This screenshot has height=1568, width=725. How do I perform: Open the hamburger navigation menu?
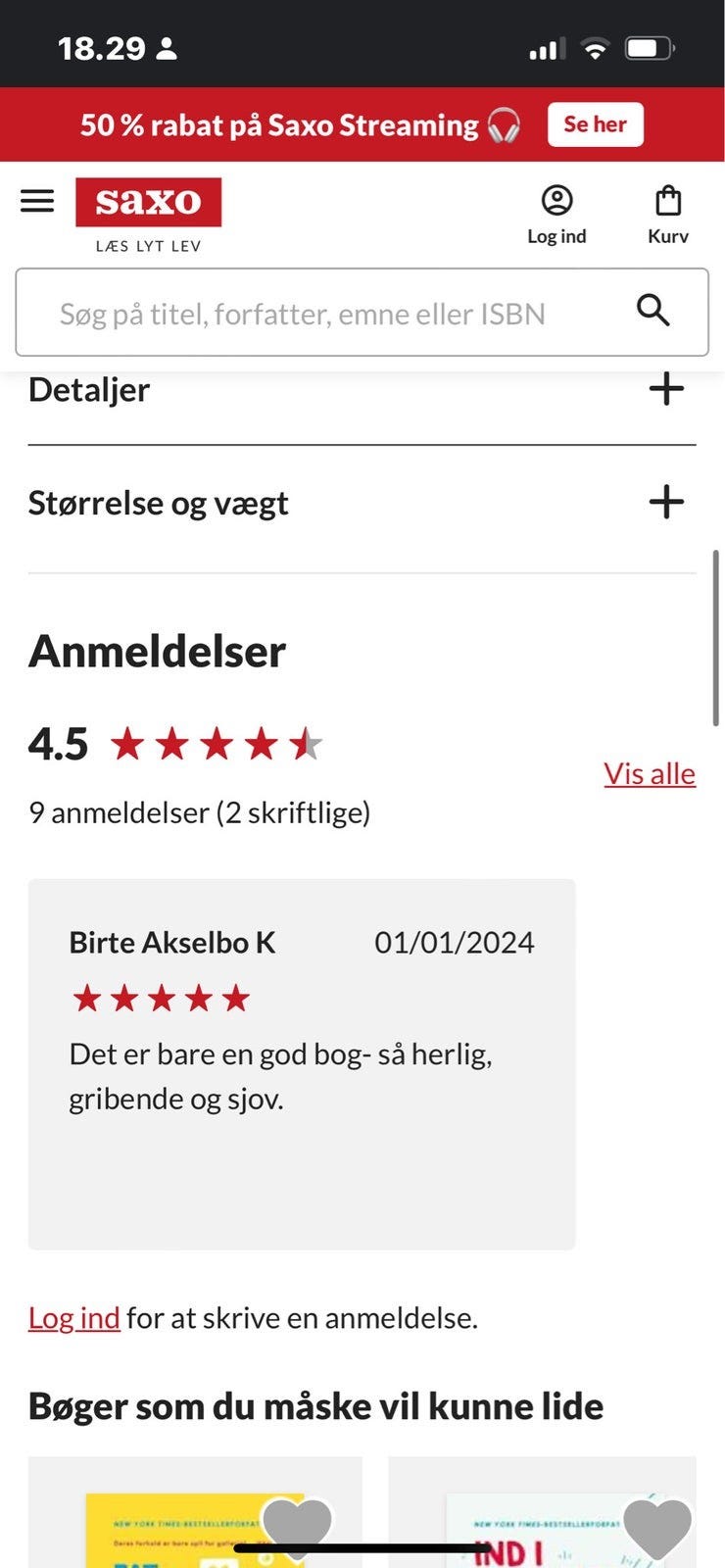click(37, 201)
